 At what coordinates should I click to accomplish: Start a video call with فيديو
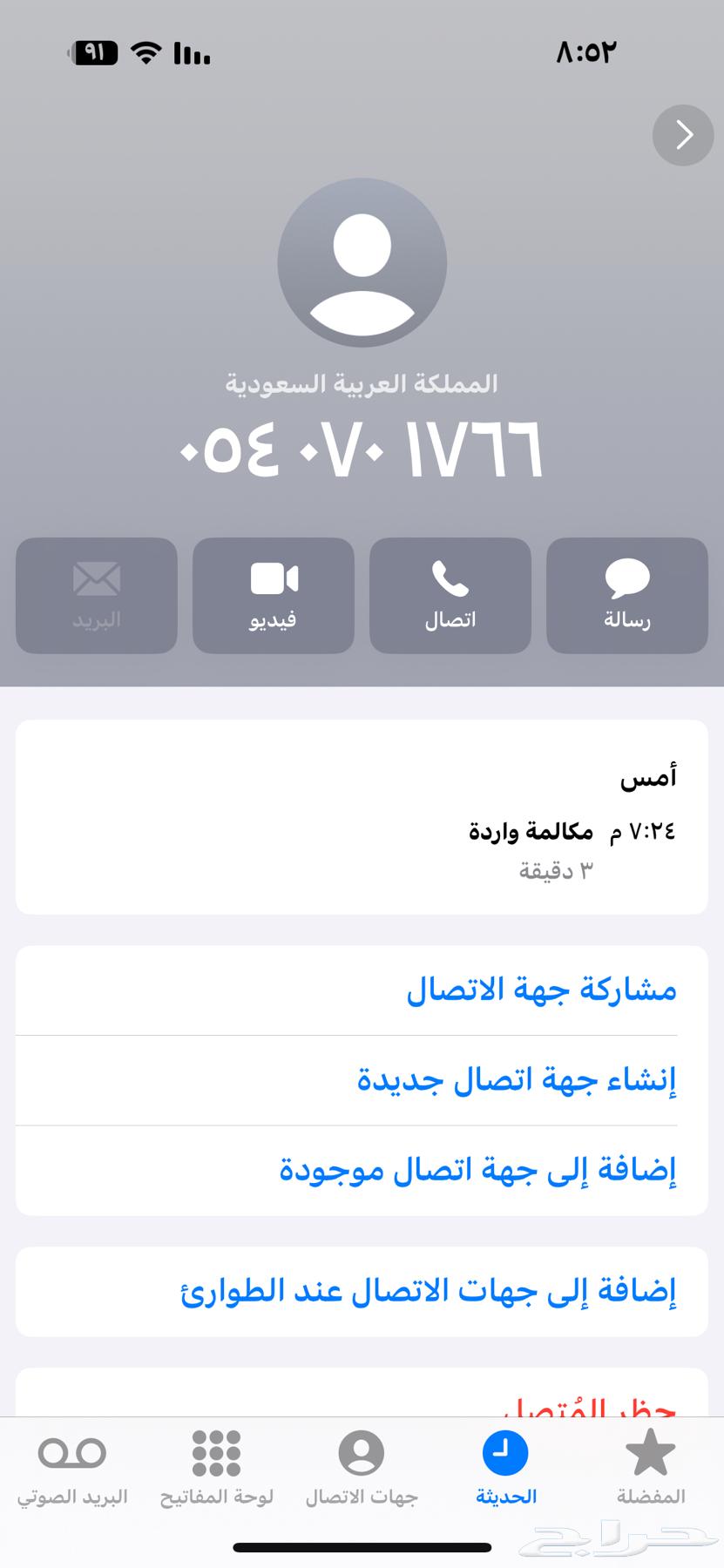273,596
